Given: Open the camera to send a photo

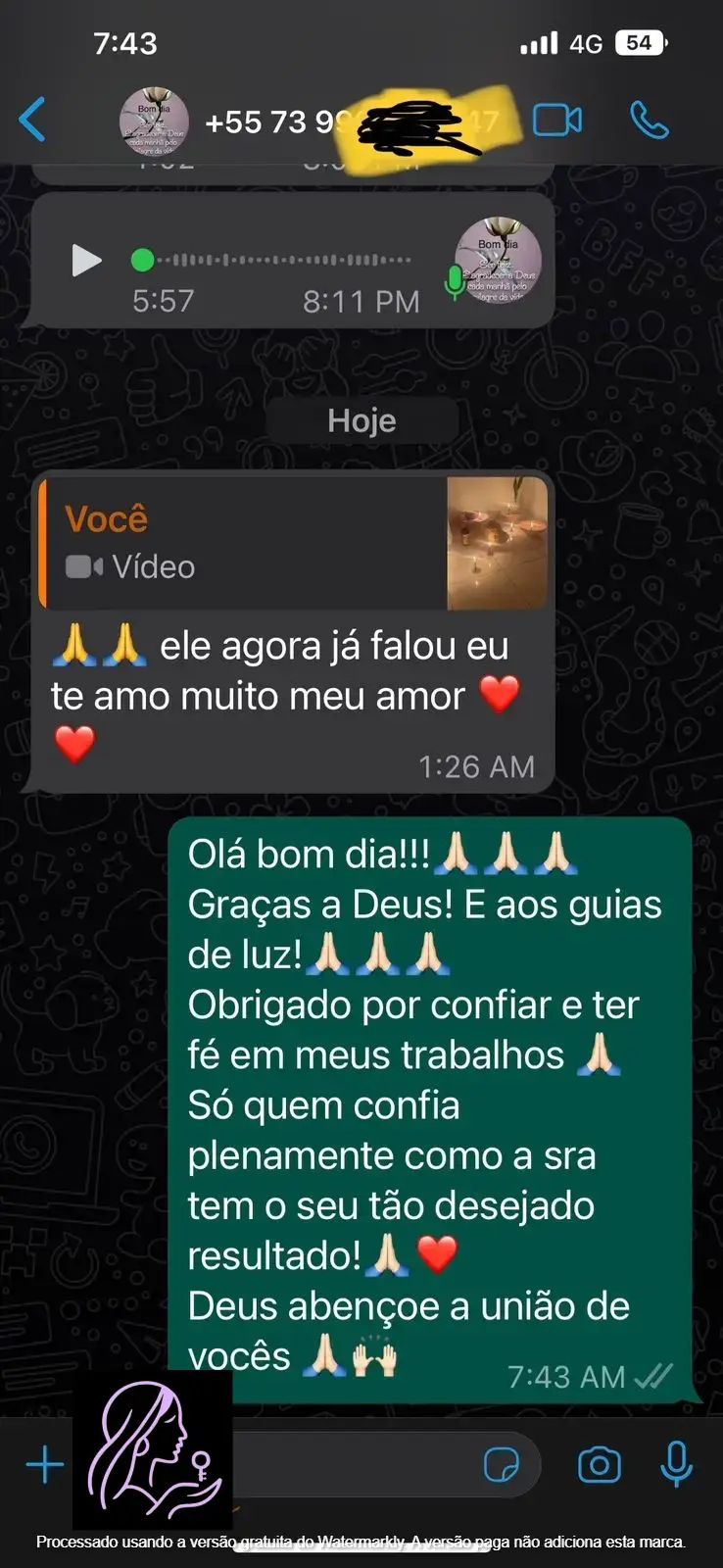Looking at the screenshot, I should click(599, 1465).
